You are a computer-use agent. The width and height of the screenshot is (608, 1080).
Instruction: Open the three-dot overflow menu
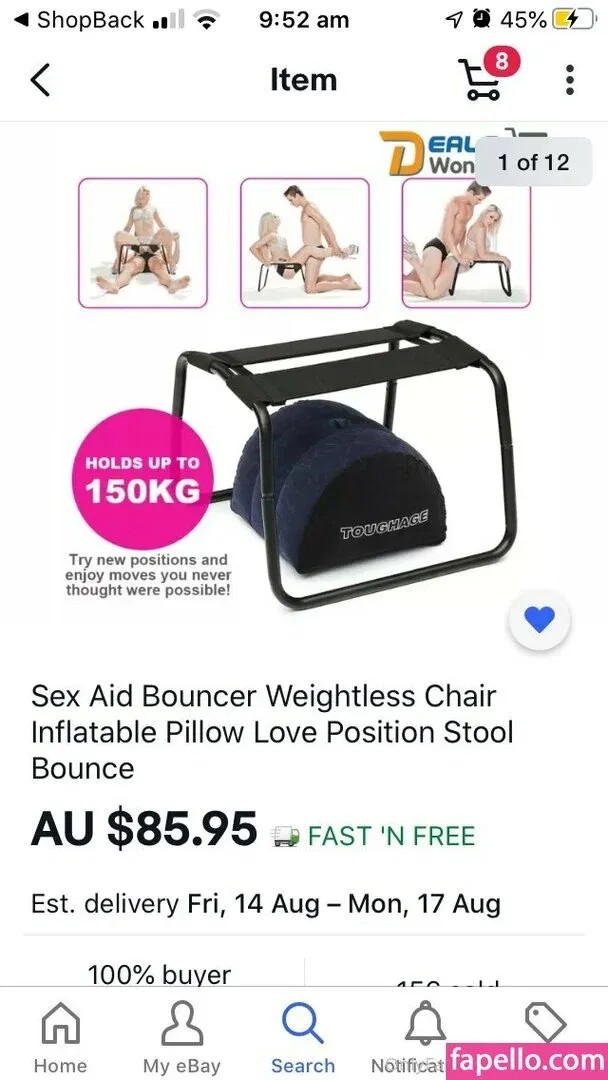[x=569, y=80]
